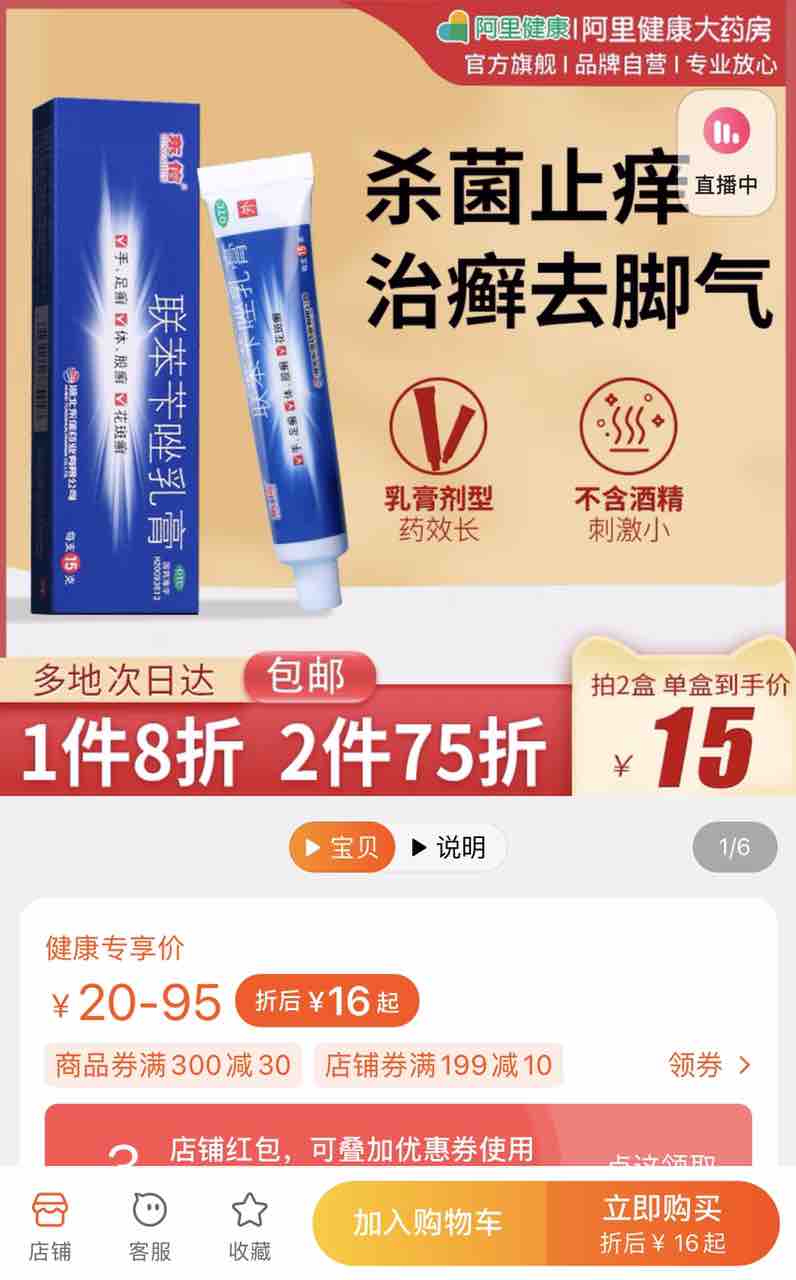
Task: Switch to the 宝贝 tab
Action: (x=341, y=848)
